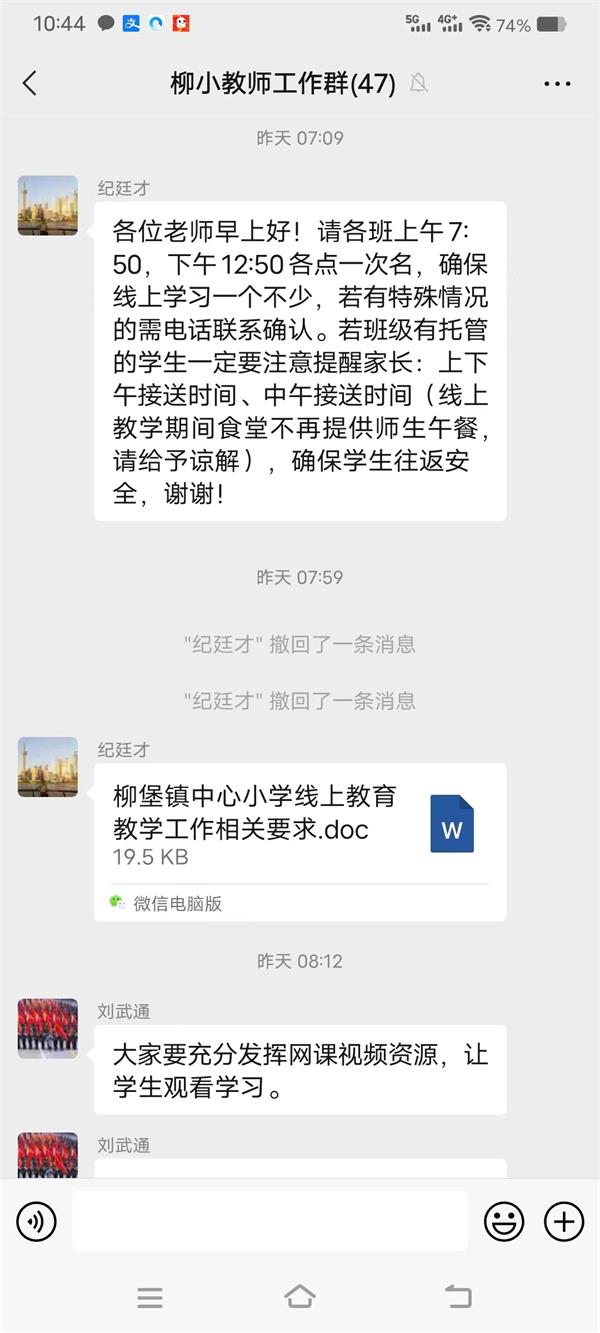Switch to voice message input
600x1333 pixels.
coord(36,1221)
